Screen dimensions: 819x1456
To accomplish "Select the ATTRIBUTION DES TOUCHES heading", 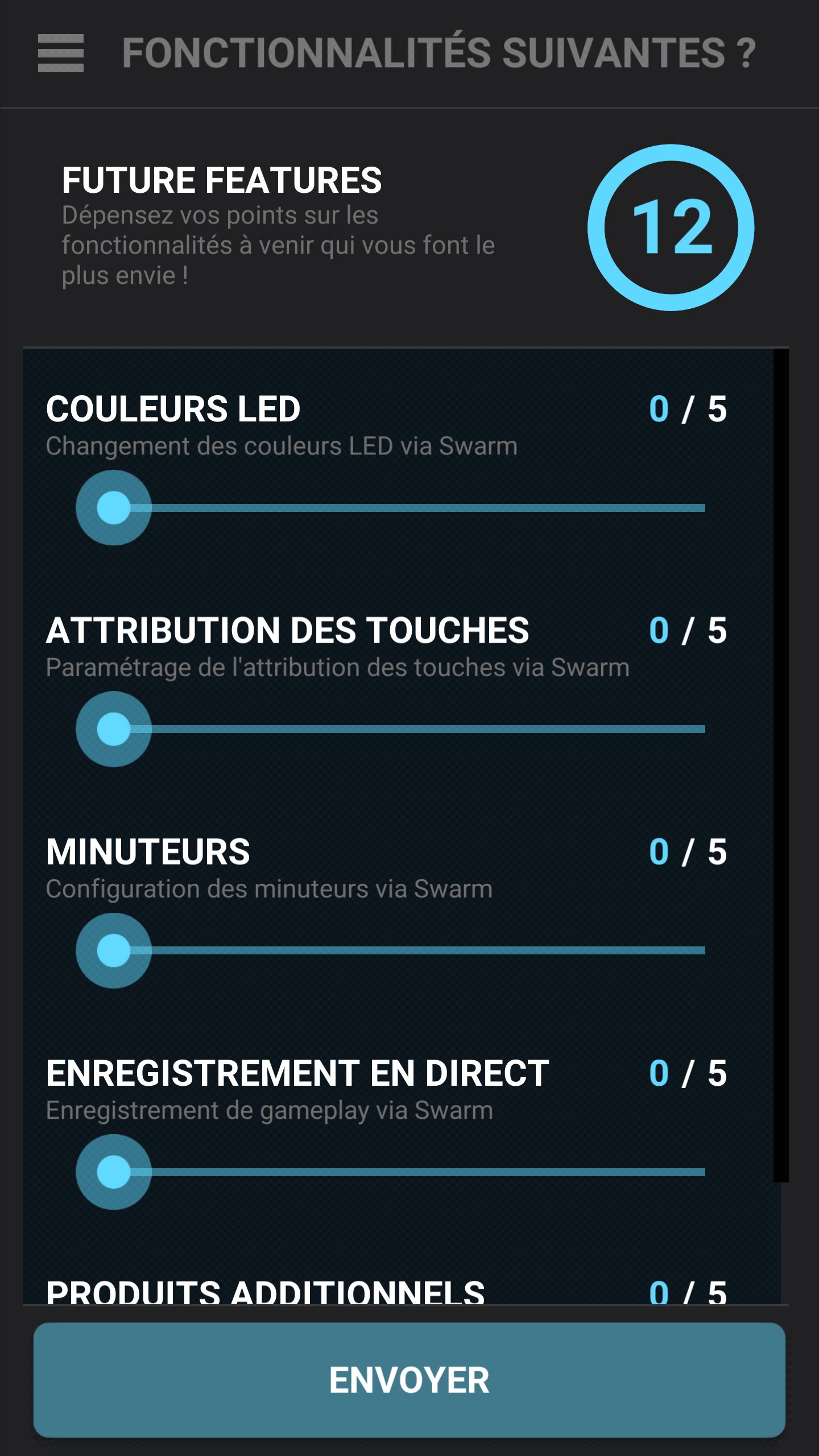I will pyautogui.click(x=287, y=630).
